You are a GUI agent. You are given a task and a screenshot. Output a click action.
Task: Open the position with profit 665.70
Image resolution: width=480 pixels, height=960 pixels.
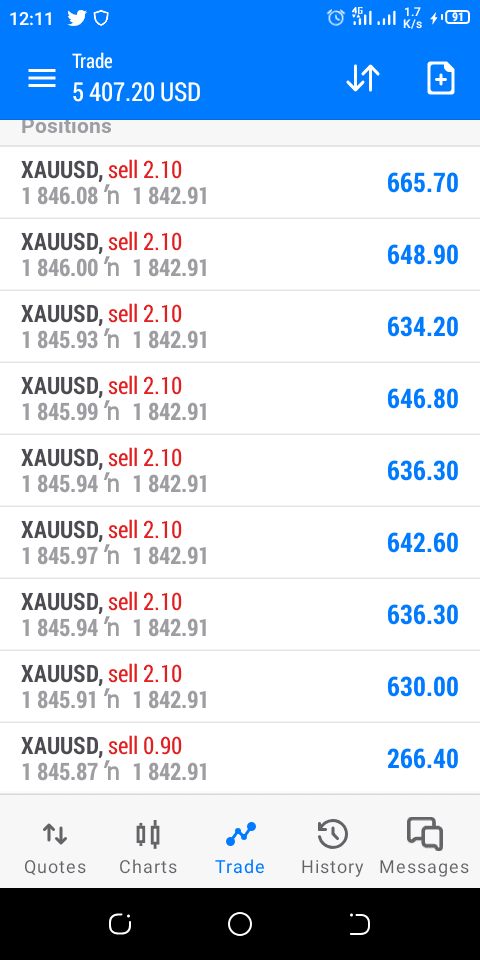240,182
